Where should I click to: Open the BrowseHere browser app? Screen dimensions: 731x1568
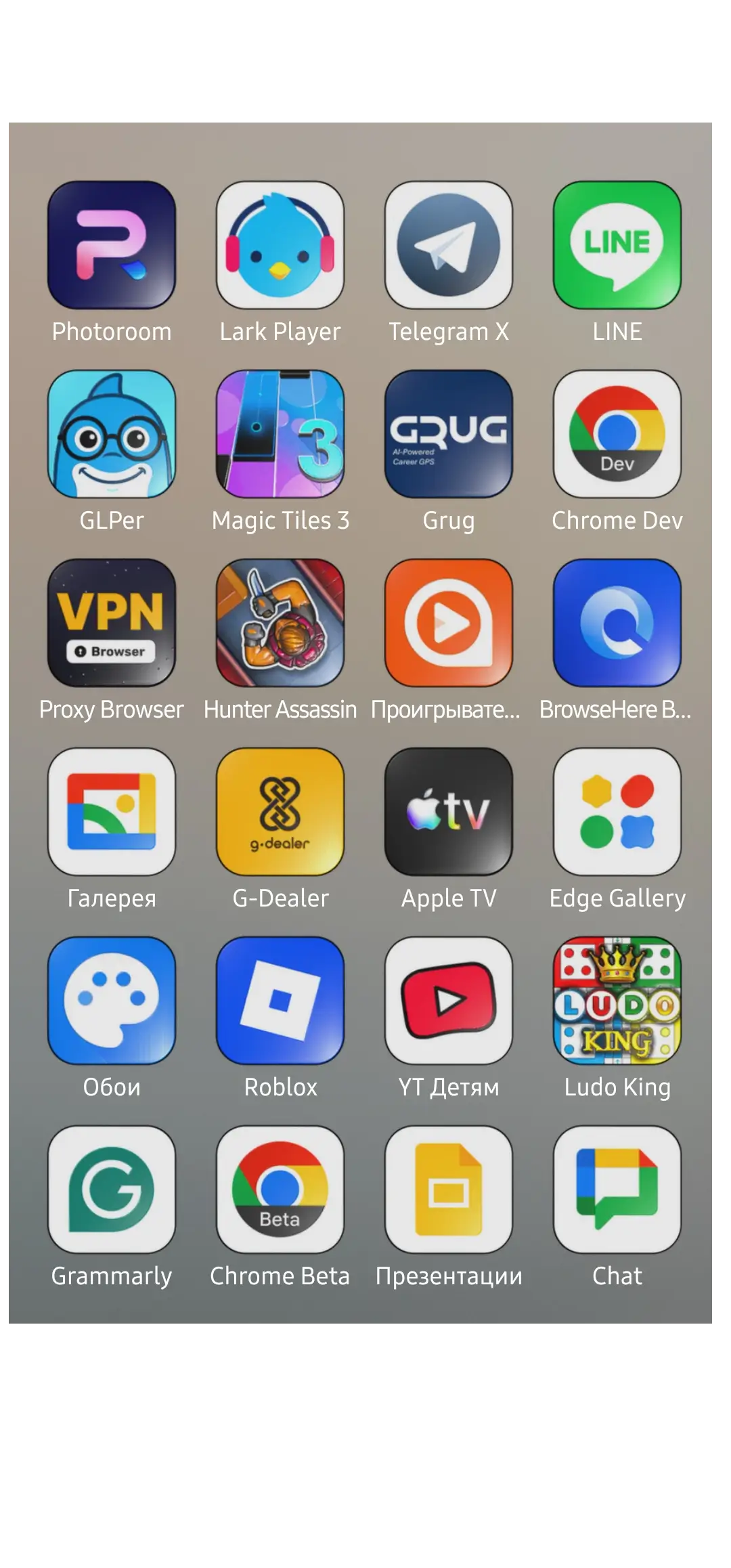pyautogui.click(x=617, y=623)
